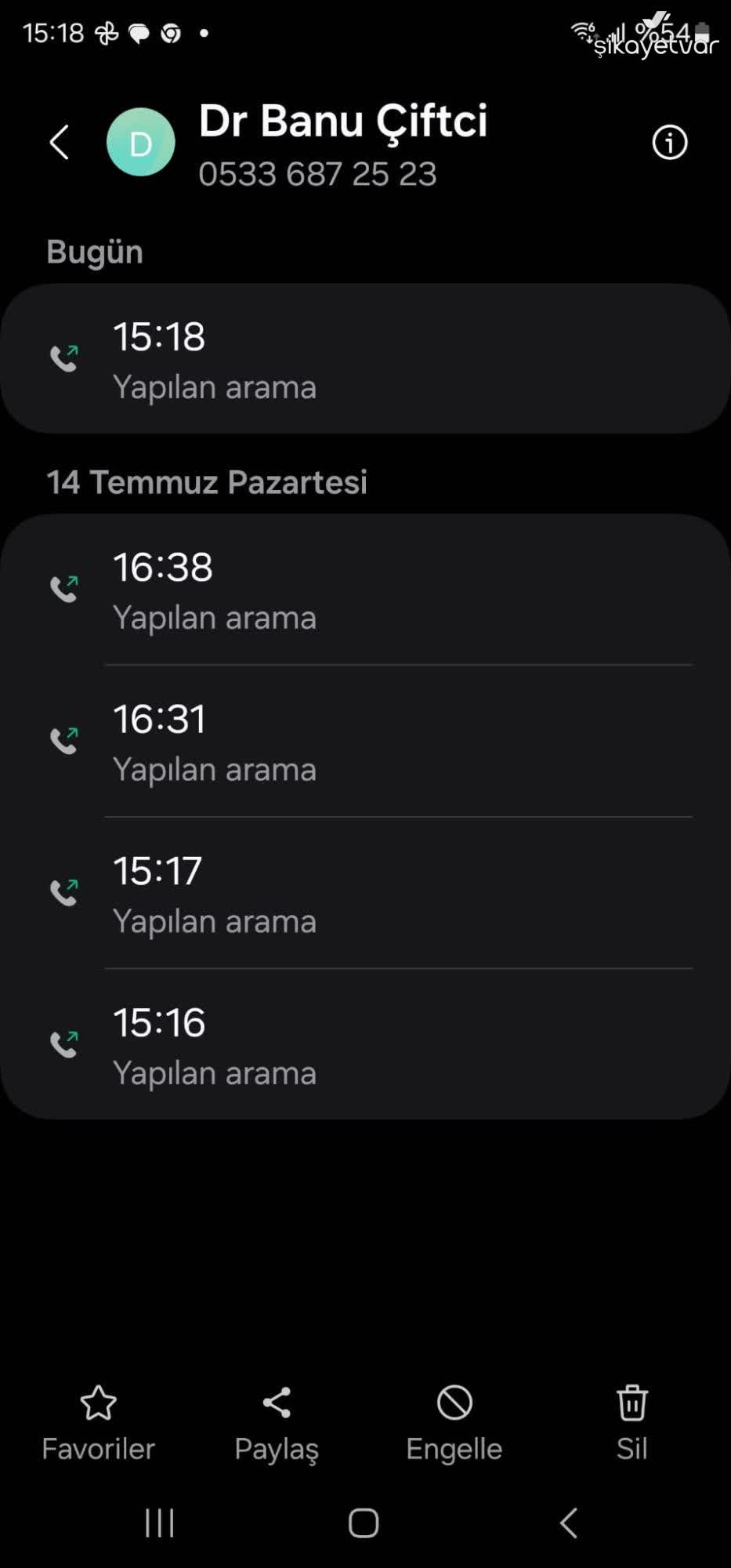Tap the Wi-Fi status icon
The image size is (731, 1568).
pos(581,30)
